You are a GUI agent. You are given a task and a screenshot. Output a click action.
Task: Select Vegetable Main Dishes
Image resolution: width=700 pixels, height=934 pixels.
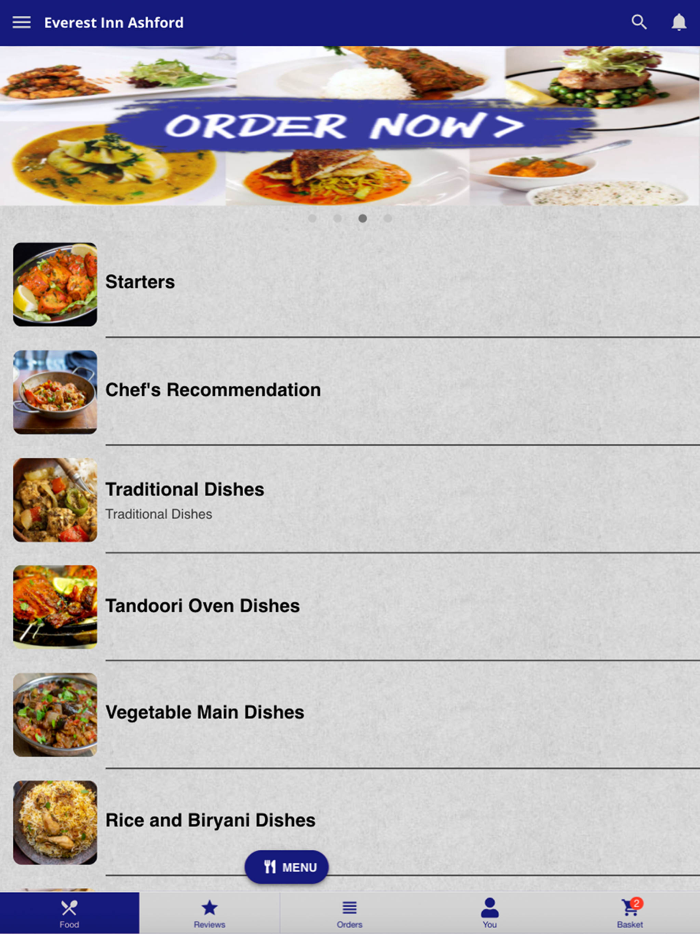click(205, 713)
